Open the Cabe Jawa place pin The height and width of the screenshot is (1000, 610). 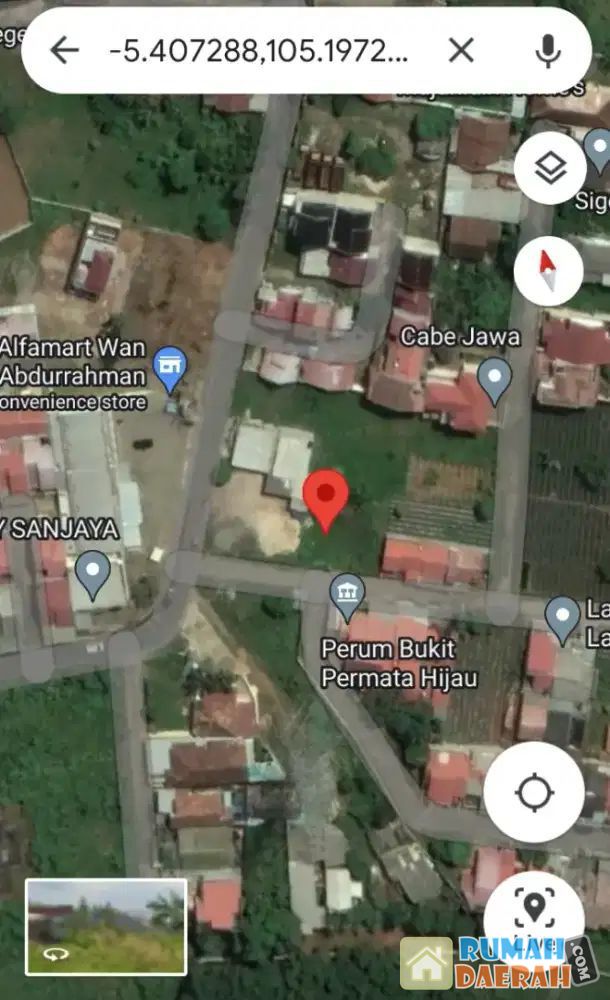[494, 378]
